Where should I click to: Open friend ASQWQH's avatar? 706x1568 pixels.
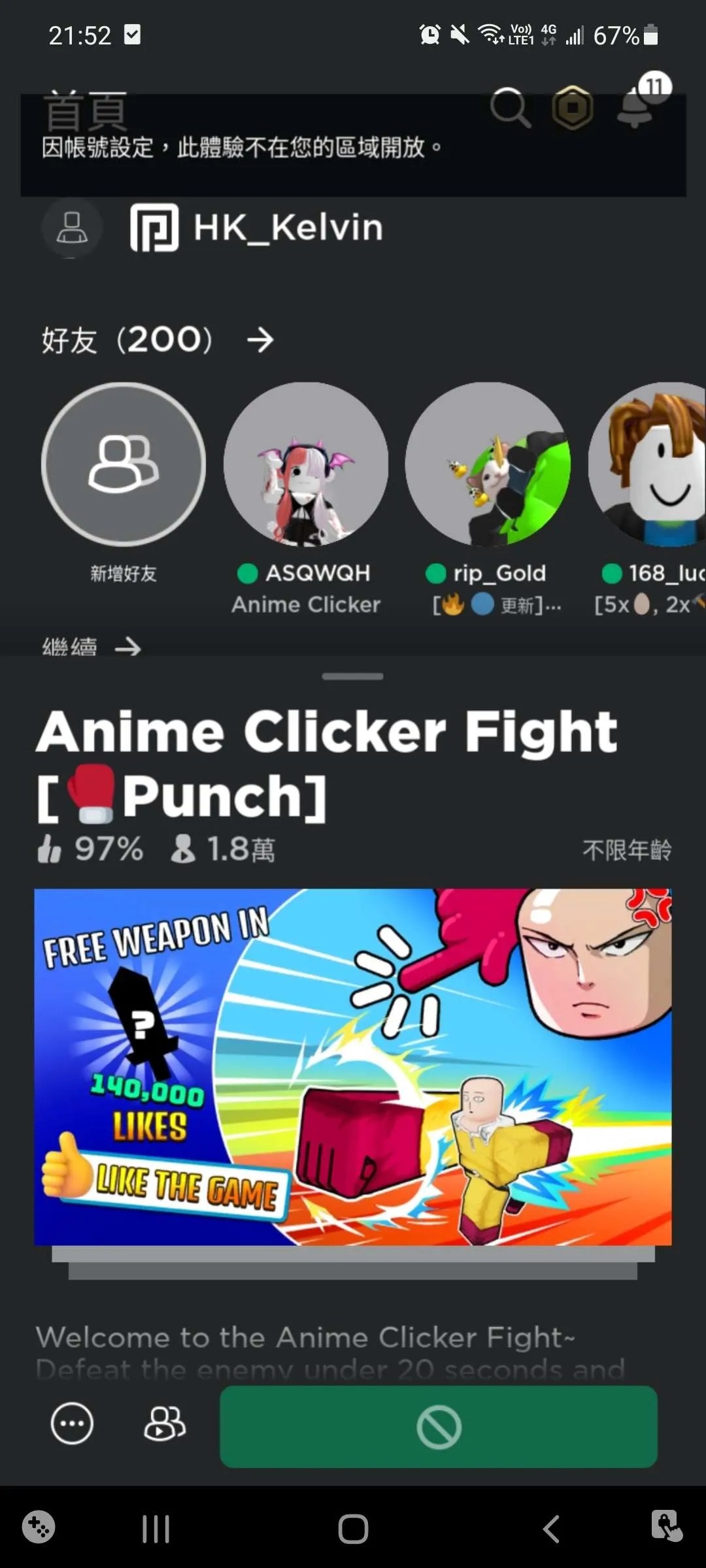306,465
